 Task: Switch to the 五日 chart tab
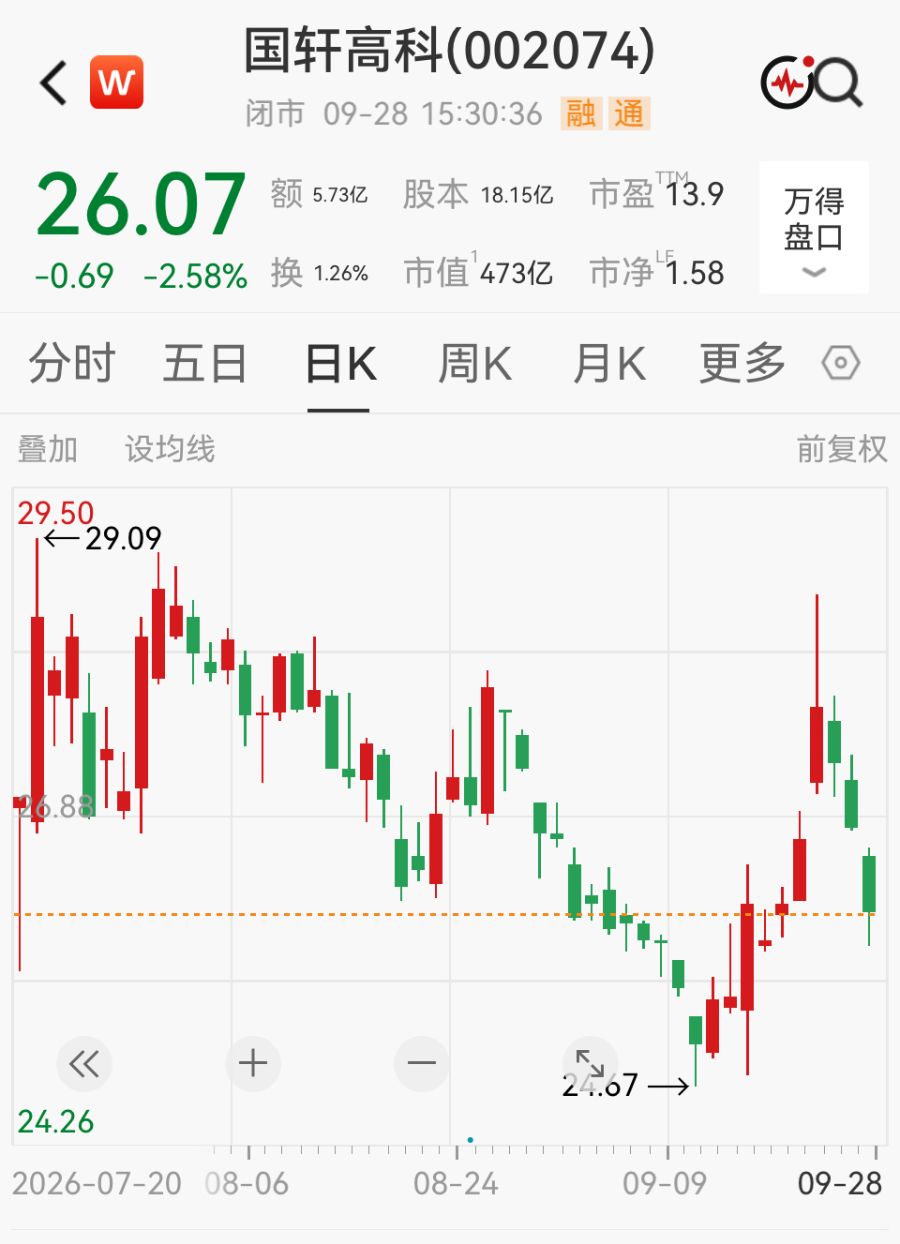click(205, 363)
